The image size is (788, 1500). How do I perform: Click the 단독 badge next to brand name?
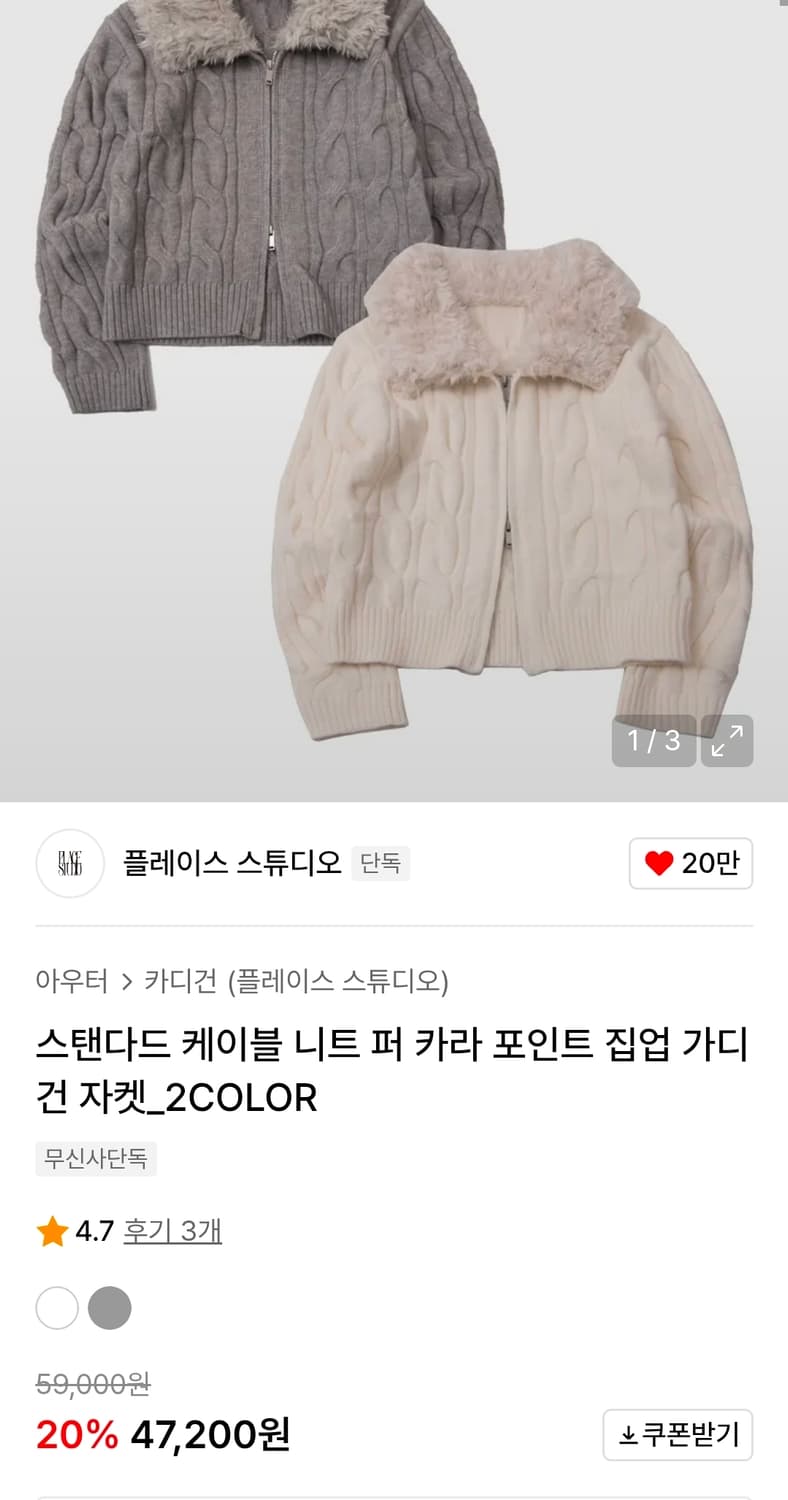(x=380, y=863)
